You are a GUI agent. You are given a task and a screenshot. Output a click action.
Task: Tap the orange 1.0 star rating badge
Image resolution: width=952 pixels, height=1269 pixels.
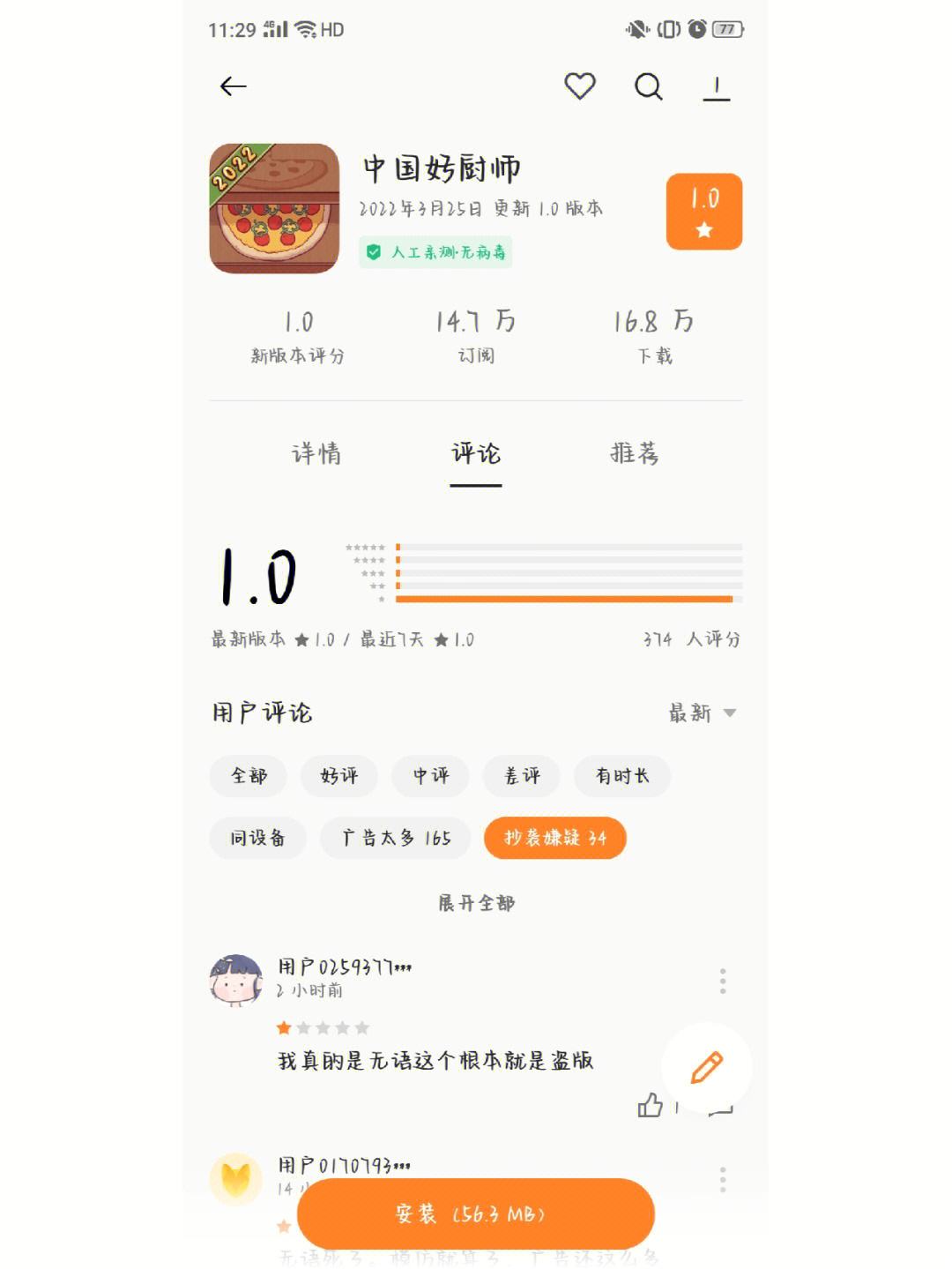[x=703, y=212]
